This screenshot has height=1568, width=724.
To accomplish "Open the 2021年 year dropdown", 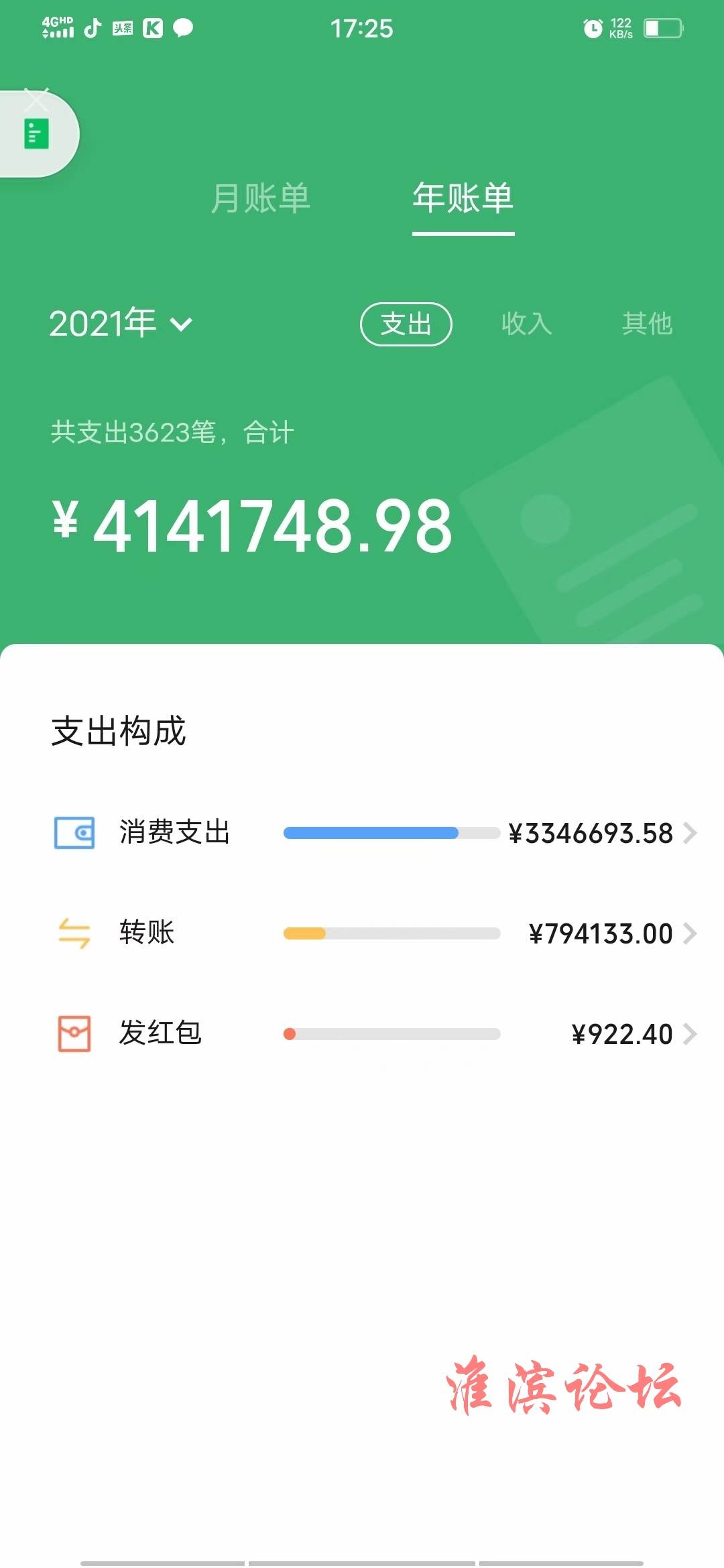I will tap(121, 324).
